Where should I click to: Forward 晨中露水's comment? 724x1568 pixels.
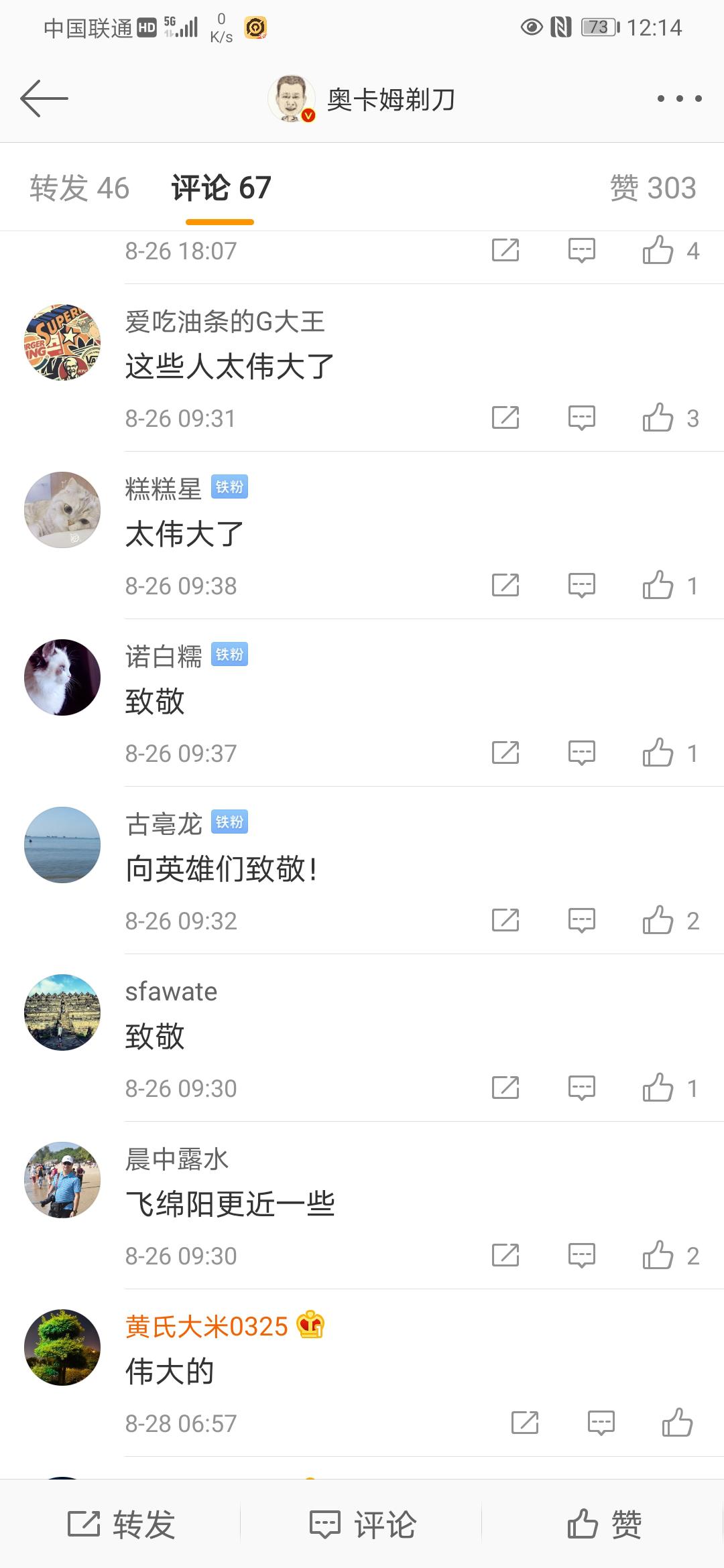[507, 1254]
